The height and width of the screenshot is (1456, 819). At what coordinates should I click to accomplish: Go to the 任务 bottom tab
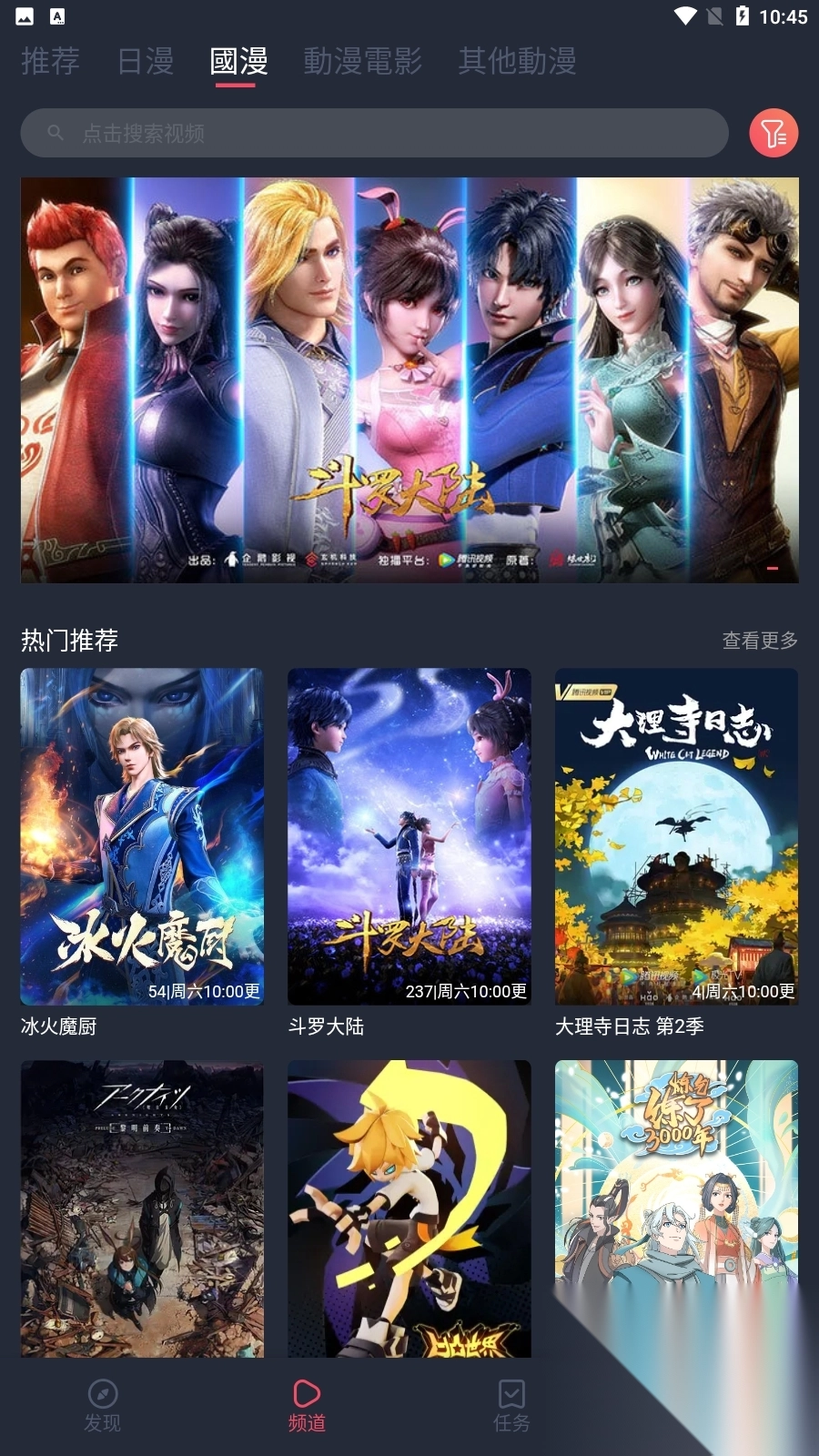(511, 1405)
